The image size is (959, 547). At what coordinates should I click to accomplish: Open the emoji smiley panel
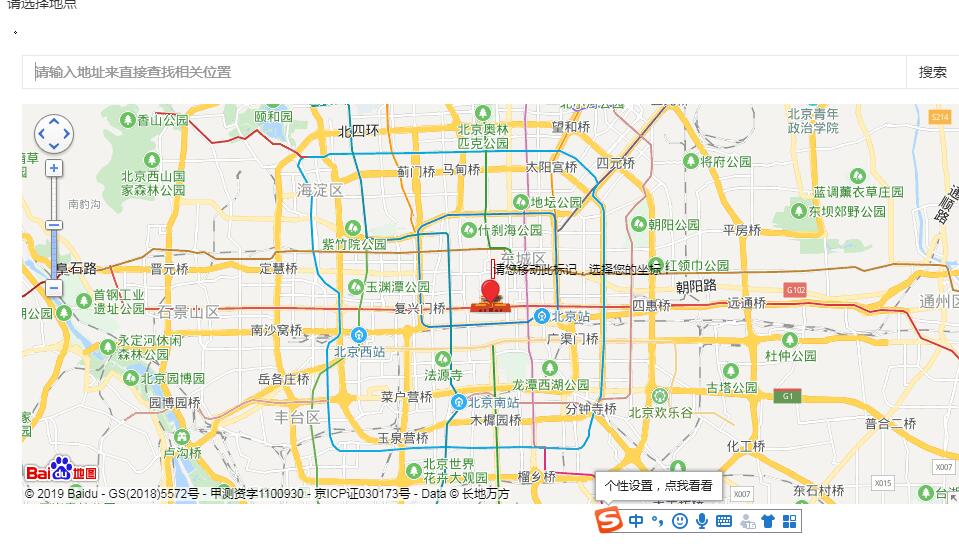(680, 521)
